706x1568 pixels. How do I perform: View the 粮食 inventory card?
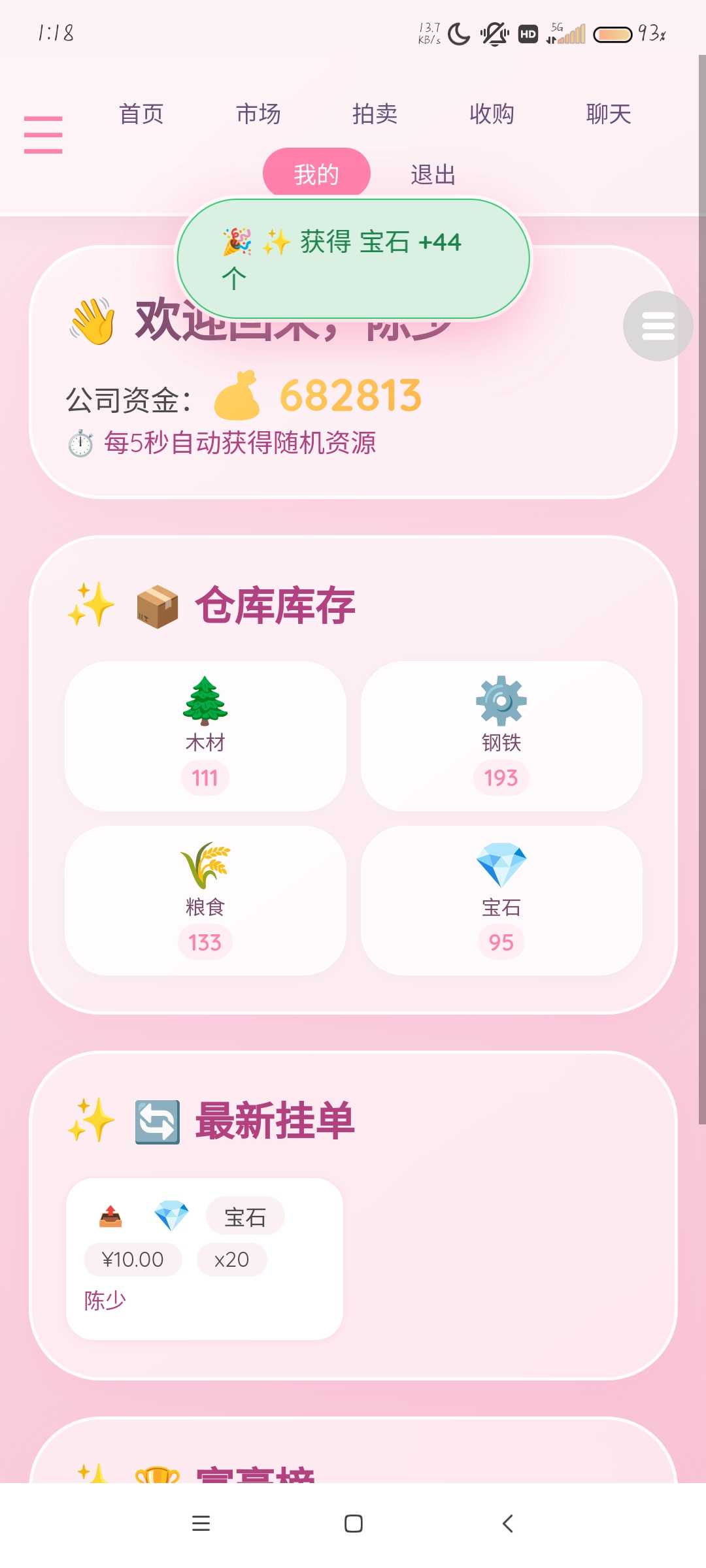coord(205,901)
